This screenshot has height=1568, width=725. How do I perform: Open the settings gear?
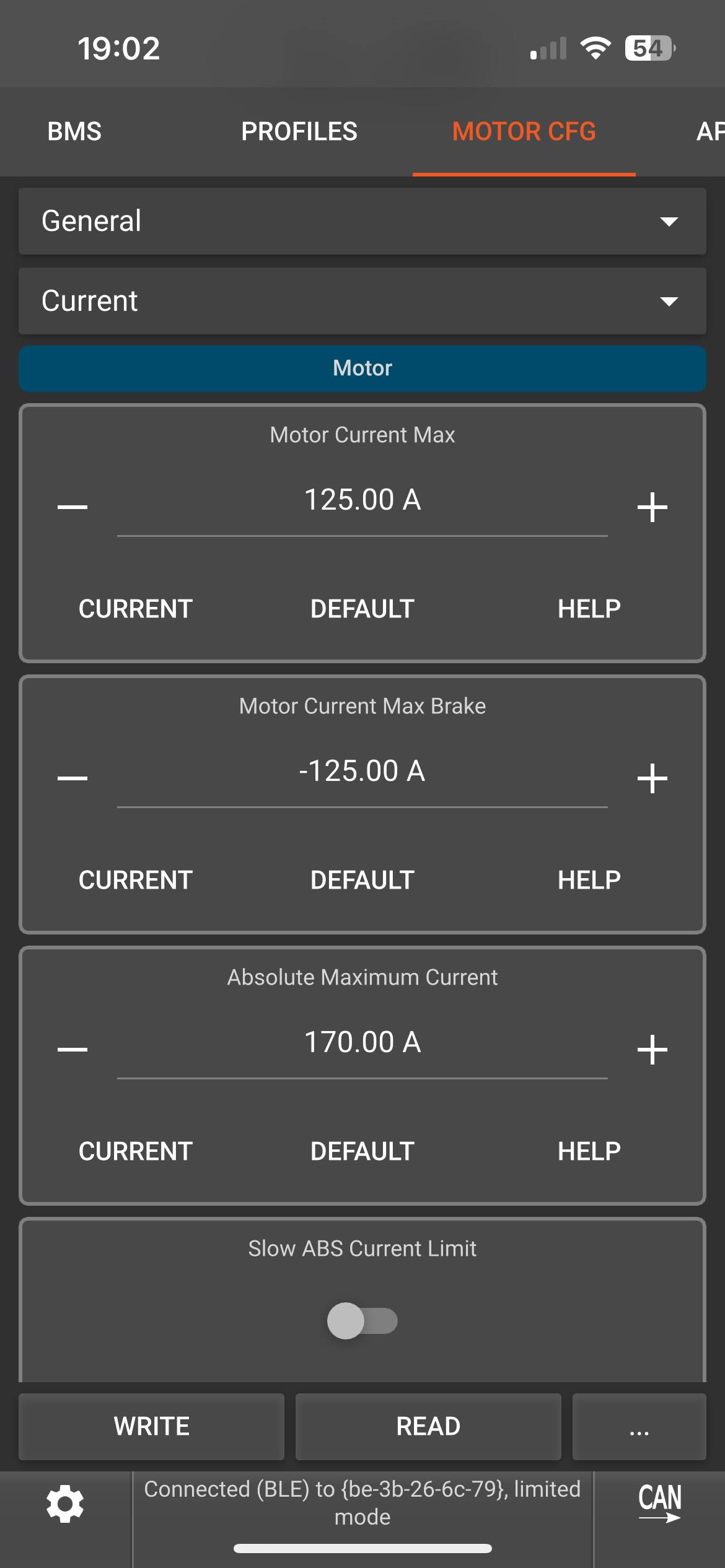click(65, 1504)
